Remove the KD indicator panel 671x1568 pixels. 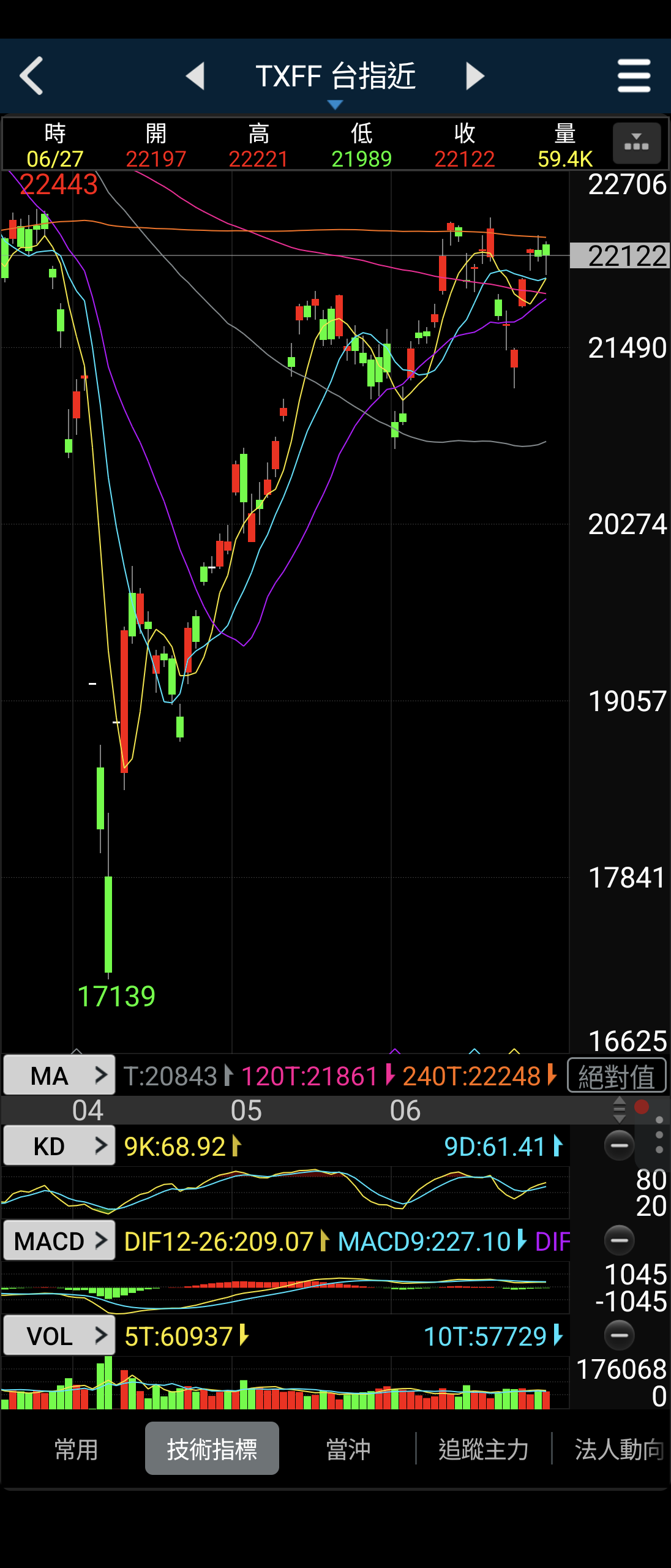[619, 1145]
